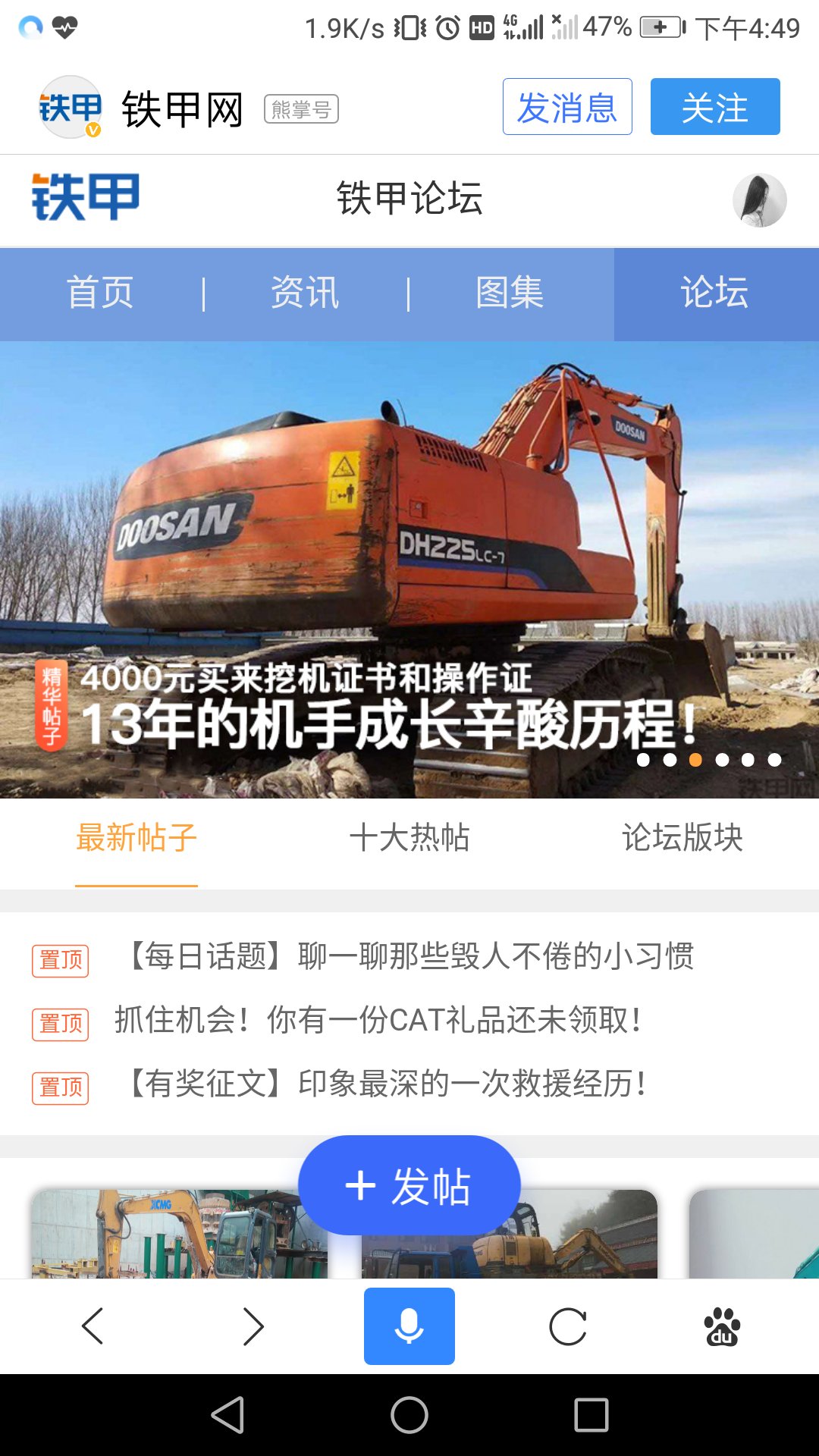The width and height of the screenshot is (819, 1456).
Task: Switch to the 首页 tab
Action: (101, 293)
